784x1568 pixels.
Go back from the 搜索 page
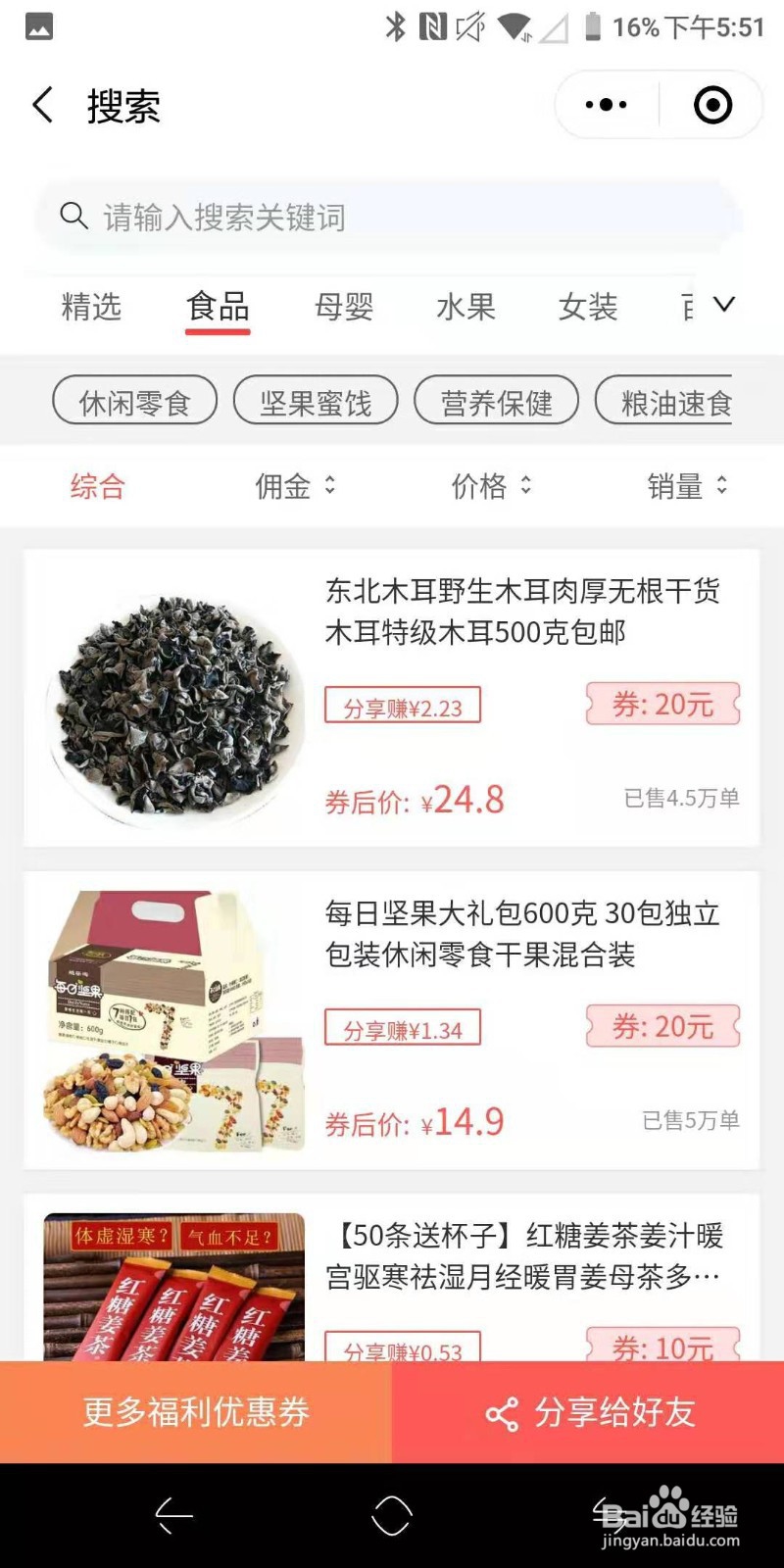pos(43,105)
